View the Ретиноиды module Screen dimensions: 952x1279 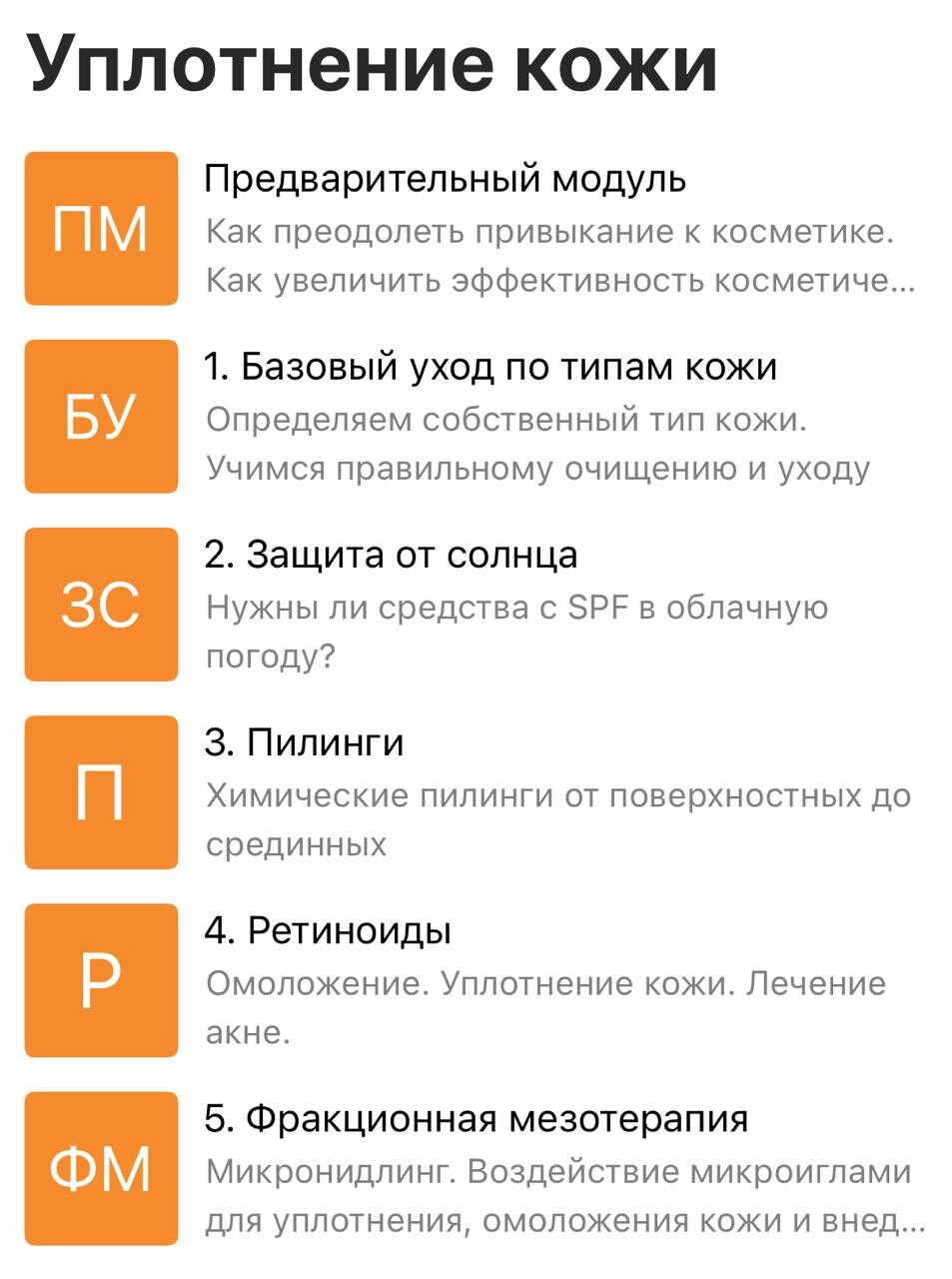[328, 931]
